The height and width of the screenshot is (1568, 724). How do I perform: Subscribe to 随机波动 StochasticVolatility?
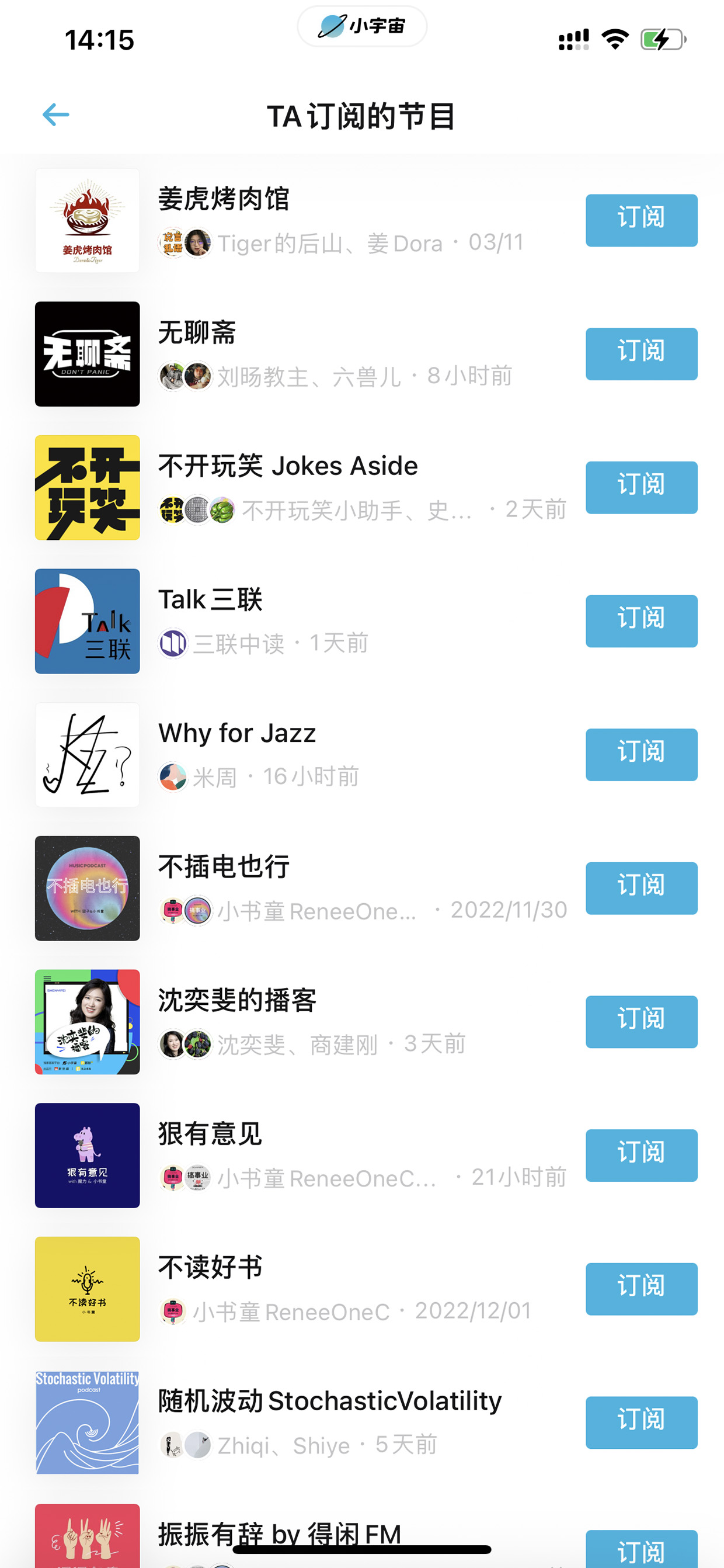pyautogui.click(x=641, y=1423)
